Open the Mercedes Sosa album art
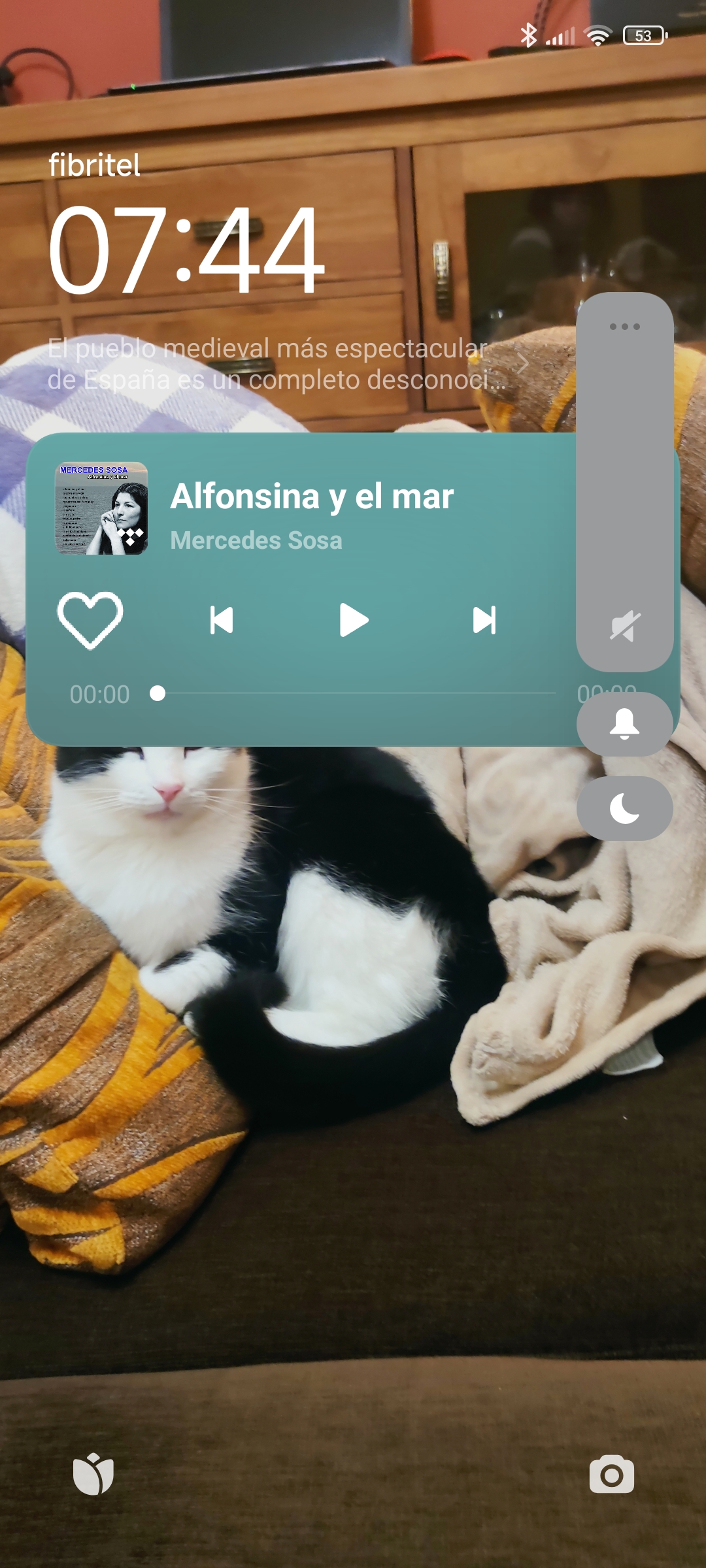 pos(101,508)
